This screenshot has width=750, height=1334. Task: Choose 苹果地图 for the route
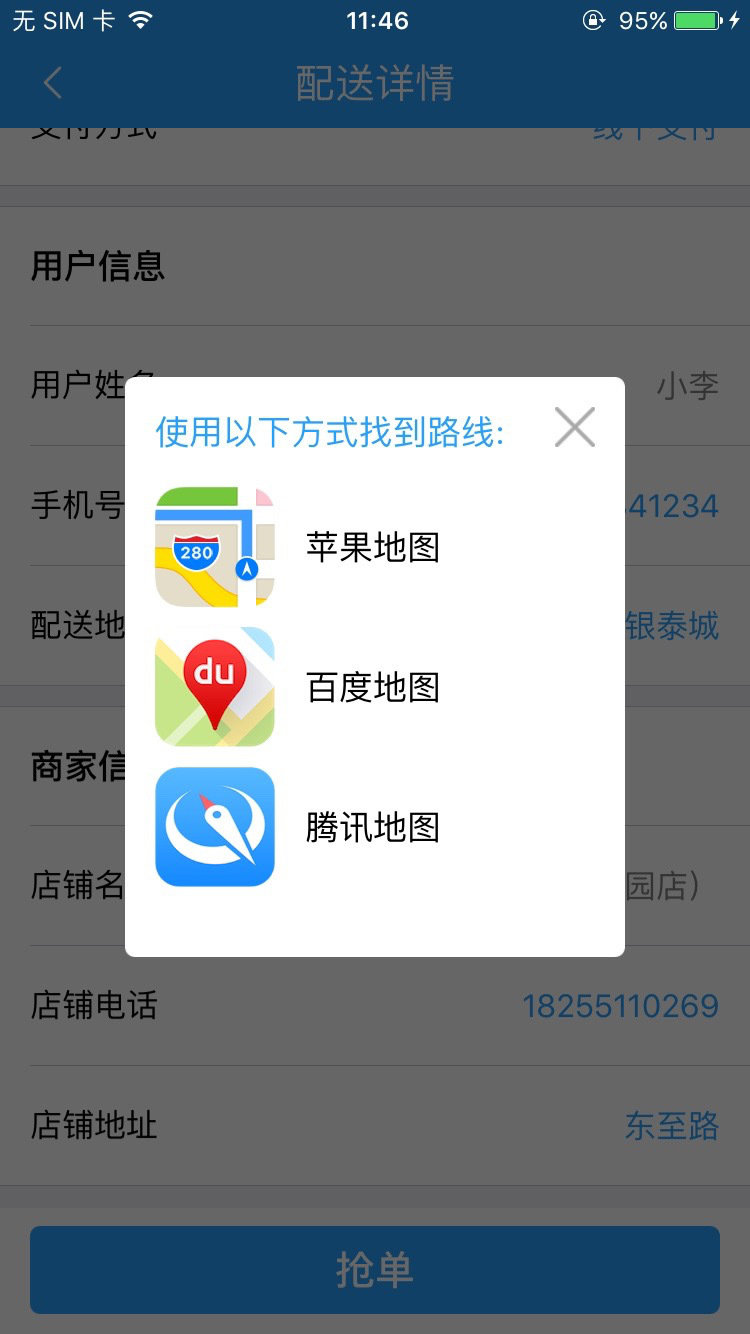coord(372,547)
